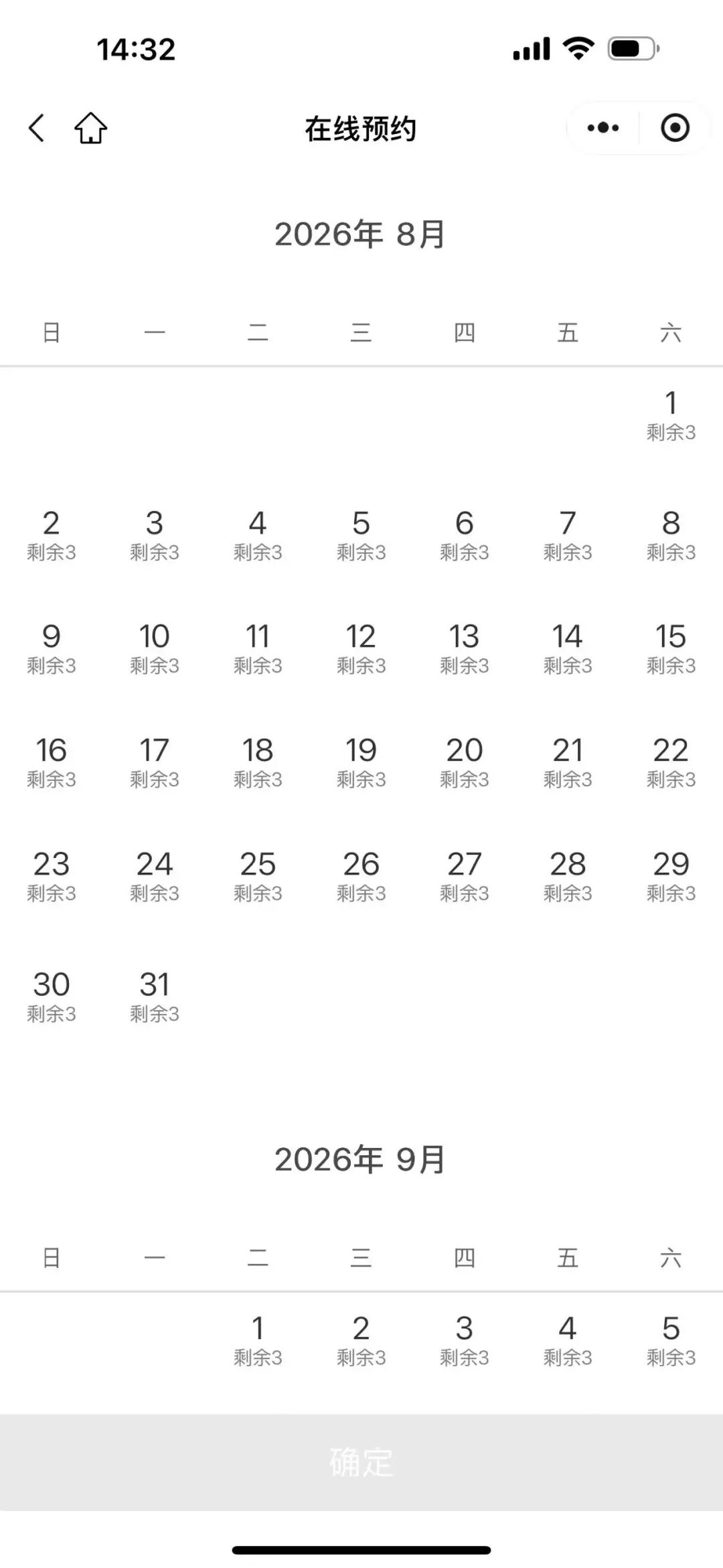Close the mini program via circle icon
Viewport: 723px width, 1568px height.
(x=675, y=128)
